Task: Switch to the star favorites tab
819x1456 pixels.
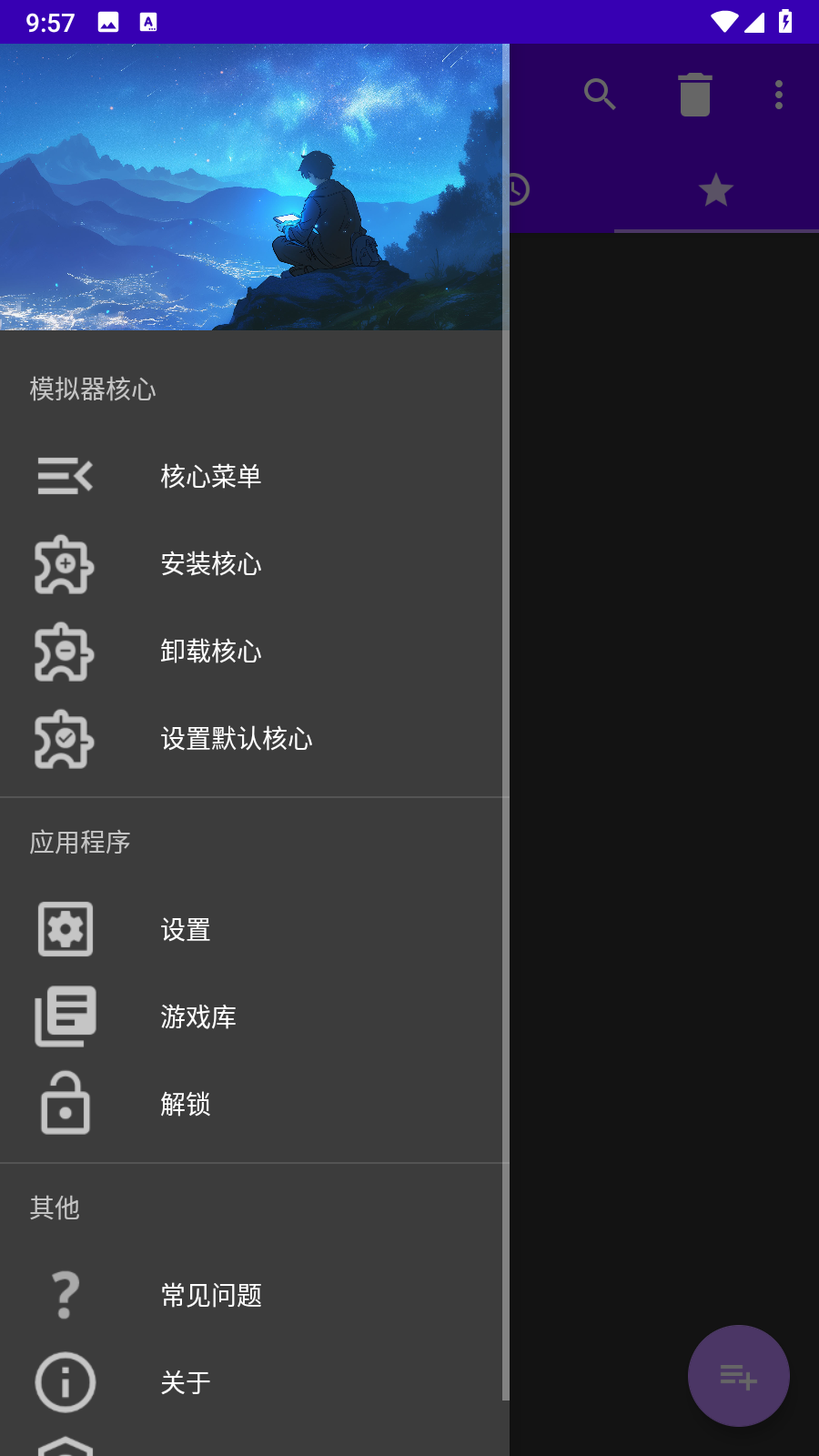Action: coord(716,190)
